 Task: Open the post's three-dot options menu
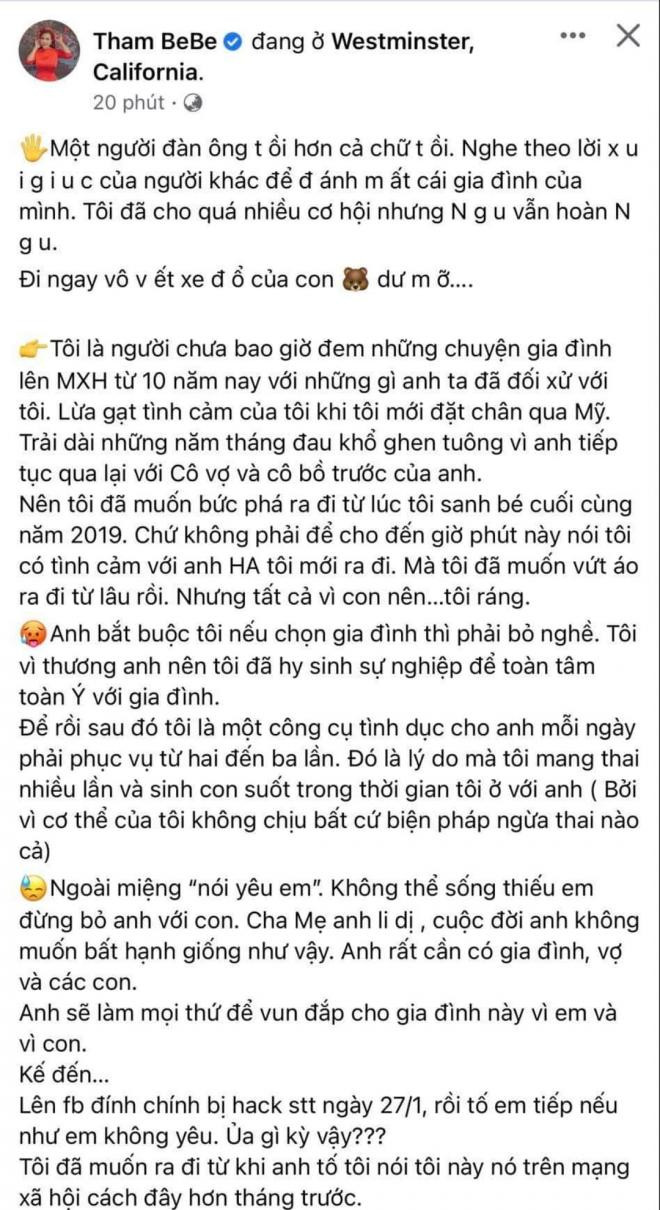[573, 37]
